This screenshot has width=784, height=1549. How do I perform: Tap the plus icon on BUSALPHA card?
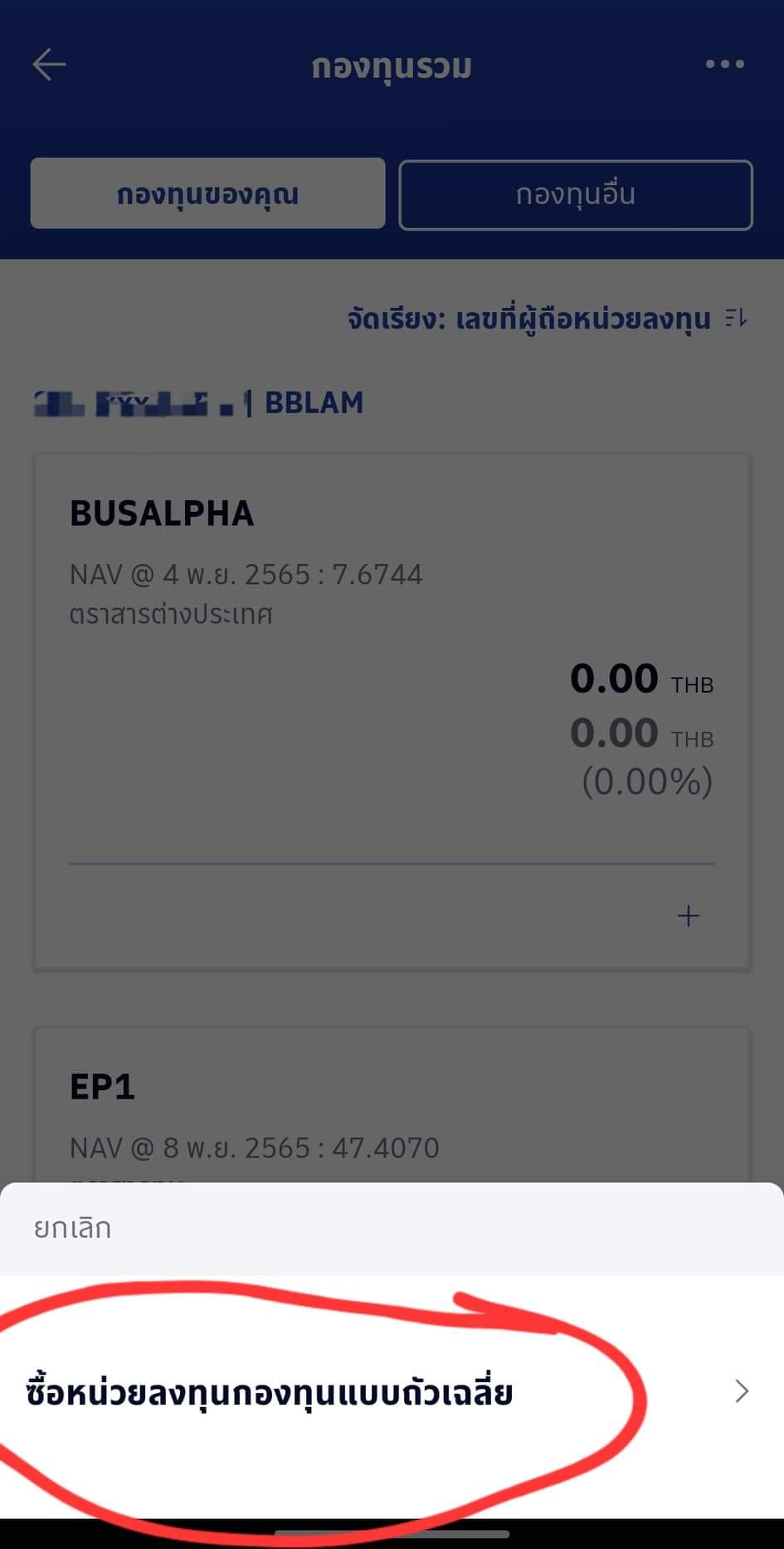(x=689, y=916)
